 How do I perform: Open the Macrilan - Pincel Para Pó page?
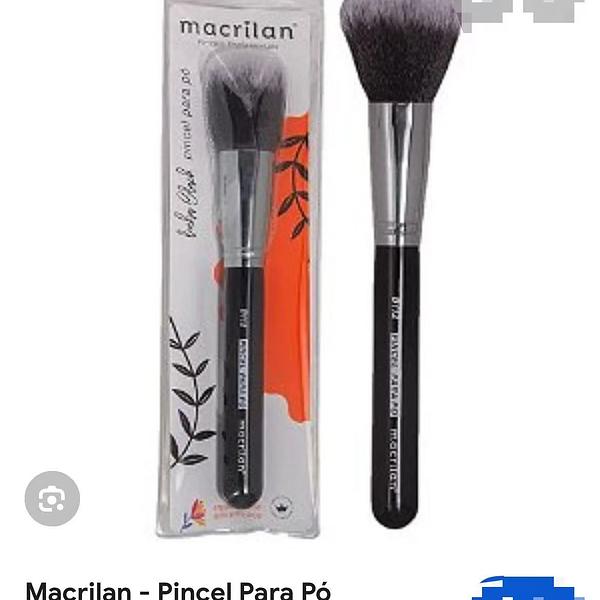(178, 589)
